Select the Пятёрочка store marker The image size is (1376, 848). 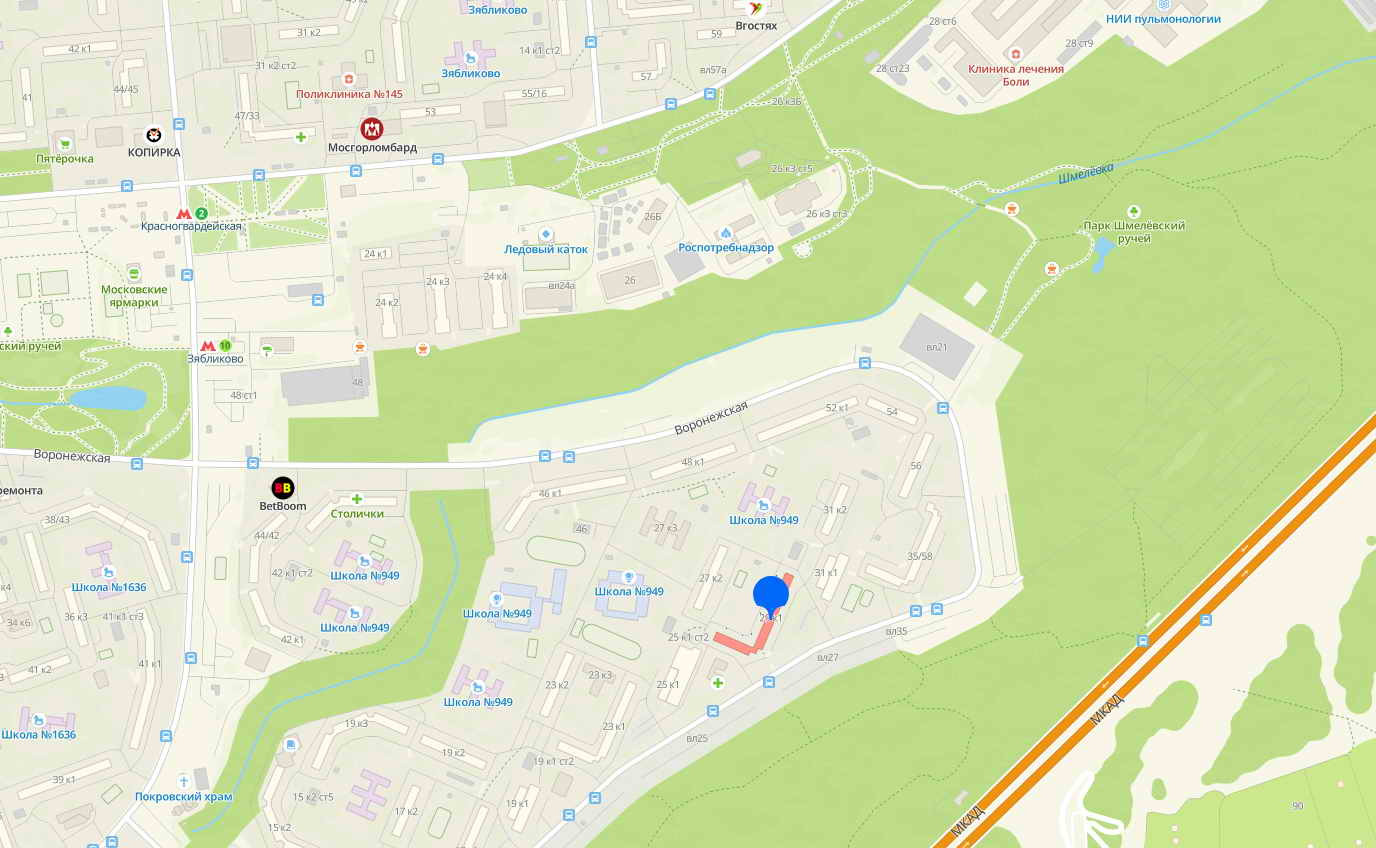(x=65, y=143)
